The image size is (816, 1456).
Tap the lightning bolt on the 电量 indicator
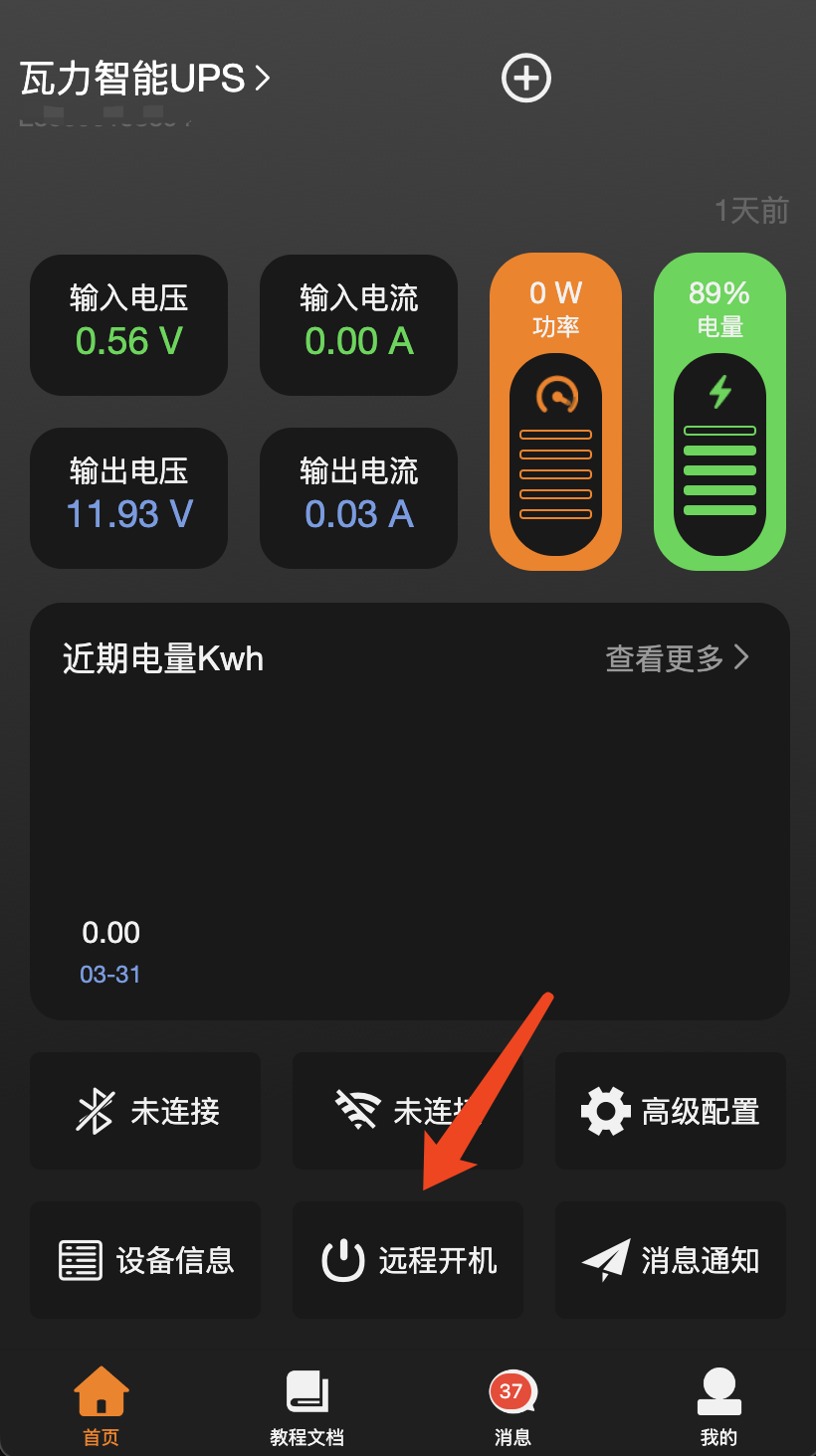tap(718, 391)
